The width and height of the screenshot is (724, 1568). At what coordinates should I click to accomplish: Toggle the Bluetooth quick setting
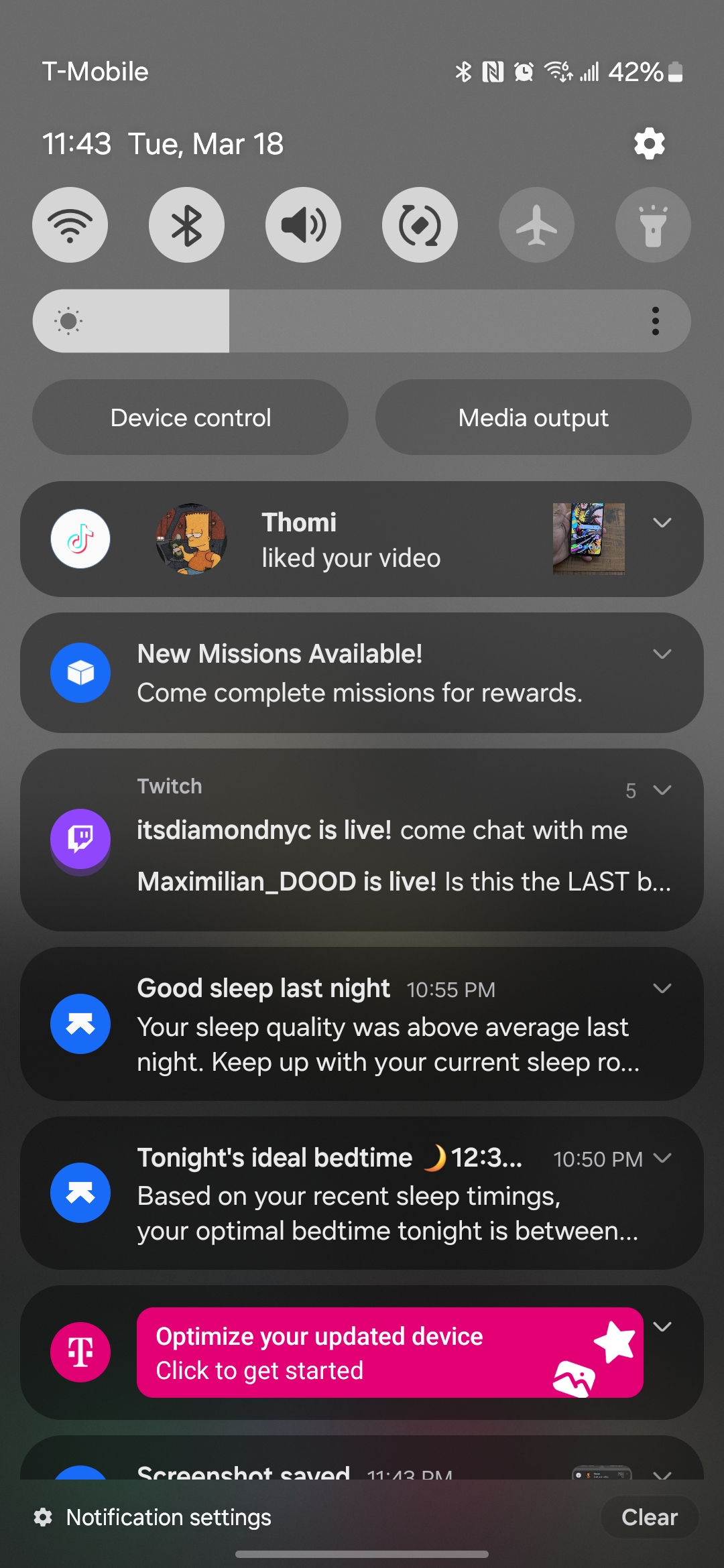coord(186,225)
